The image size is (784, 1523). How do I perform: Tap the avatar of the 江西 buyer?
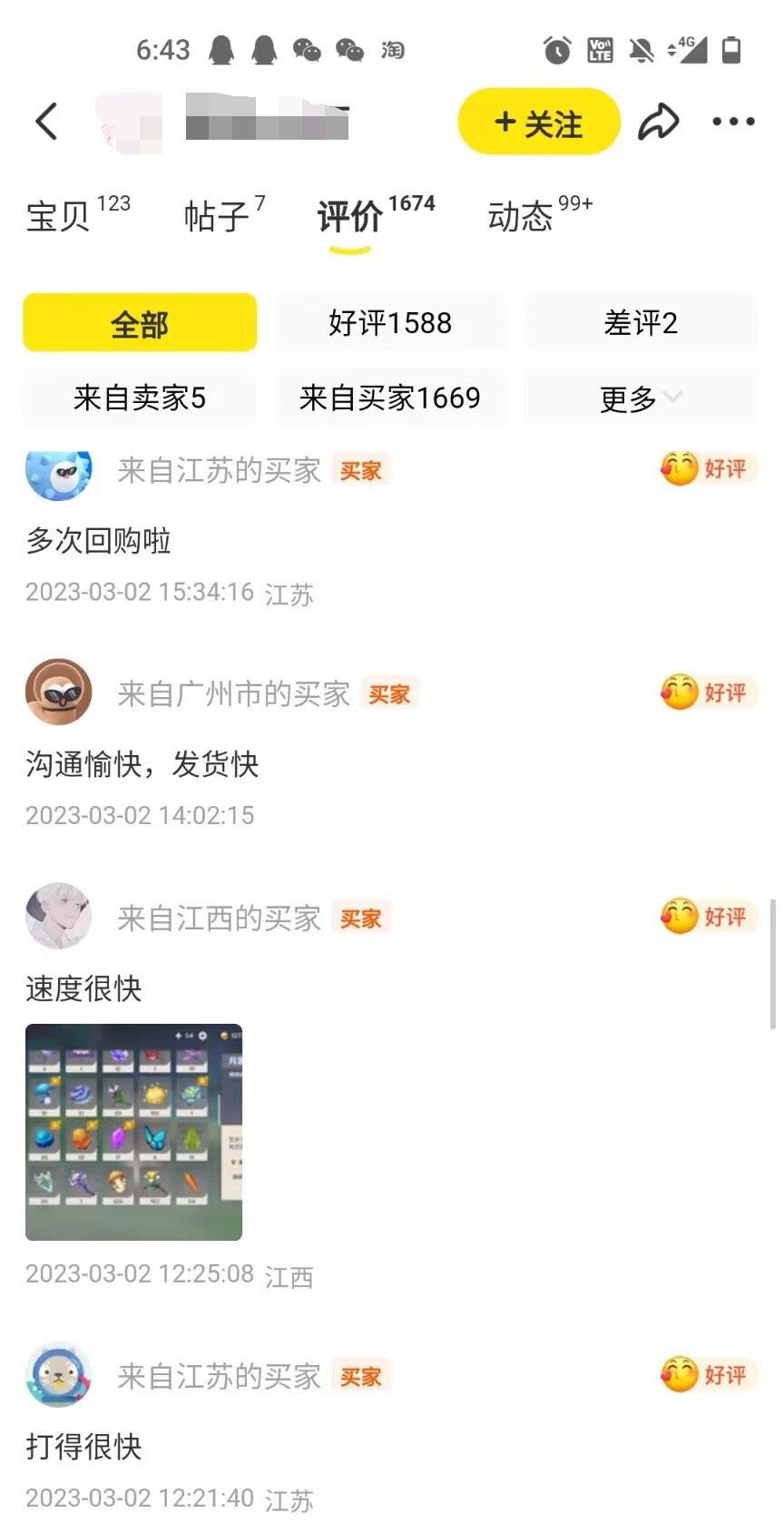point(59,917)
